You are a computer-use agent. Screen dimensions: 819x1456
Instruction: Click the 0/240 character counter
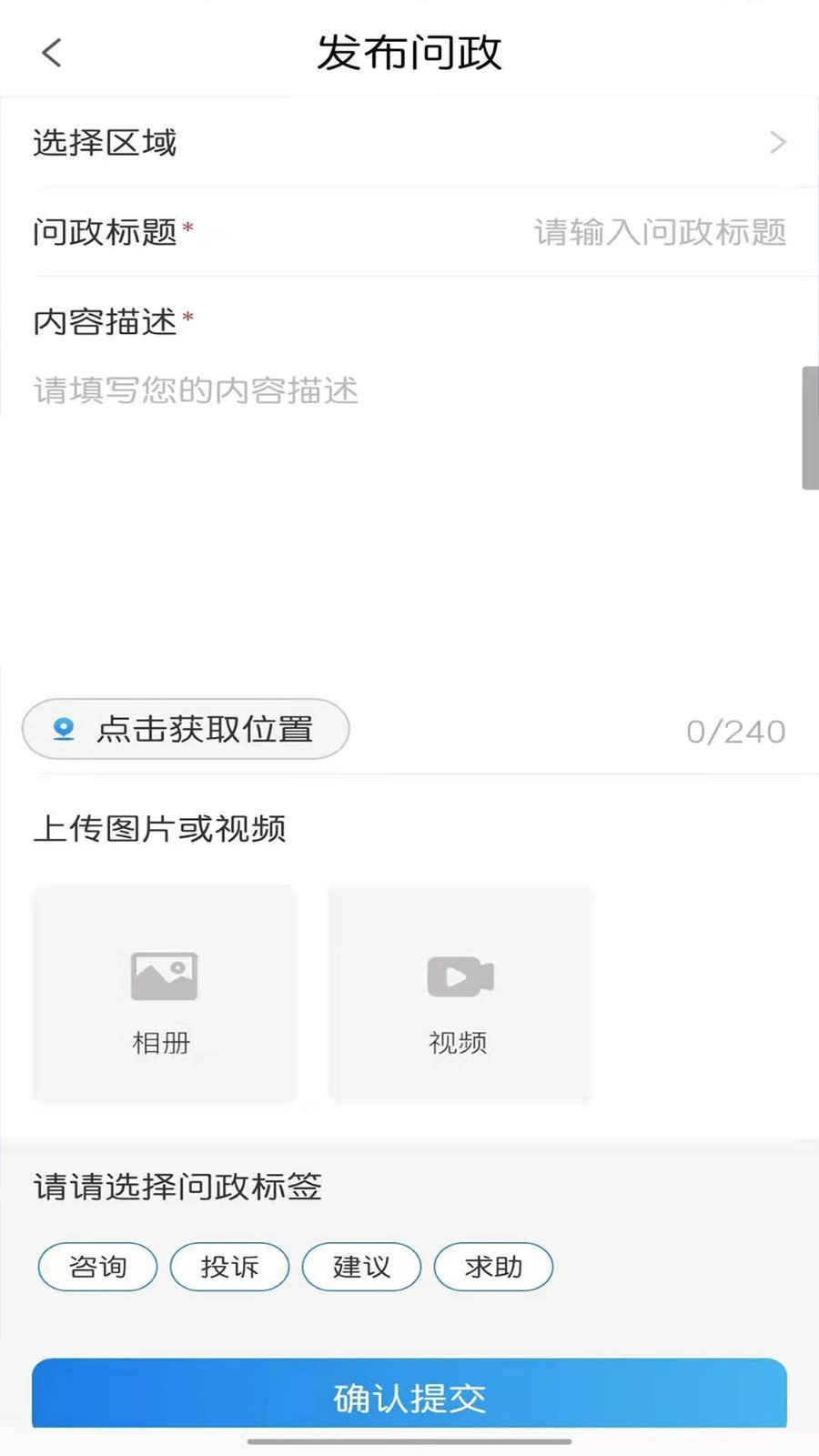click(737, 729)
